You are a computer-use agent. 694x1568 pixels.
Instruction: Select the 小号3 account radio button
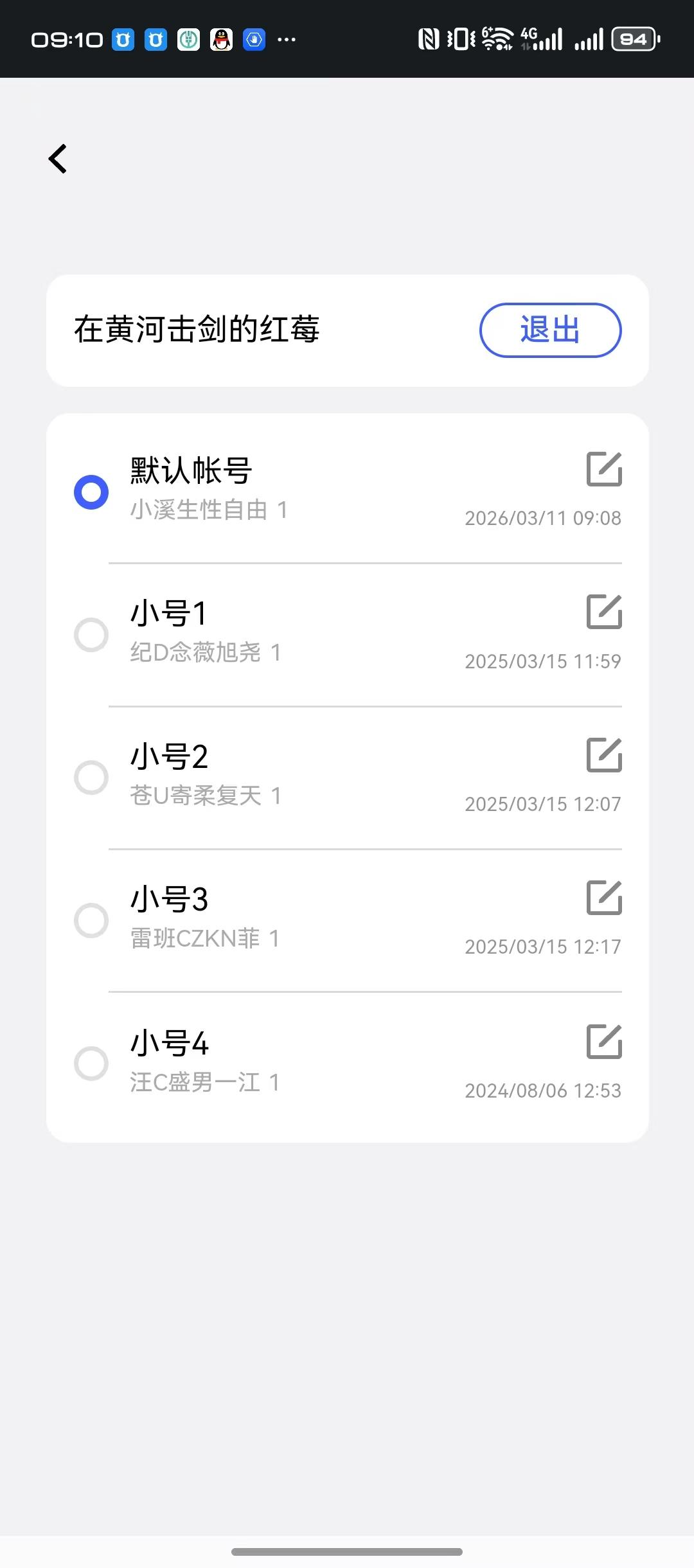92,920
